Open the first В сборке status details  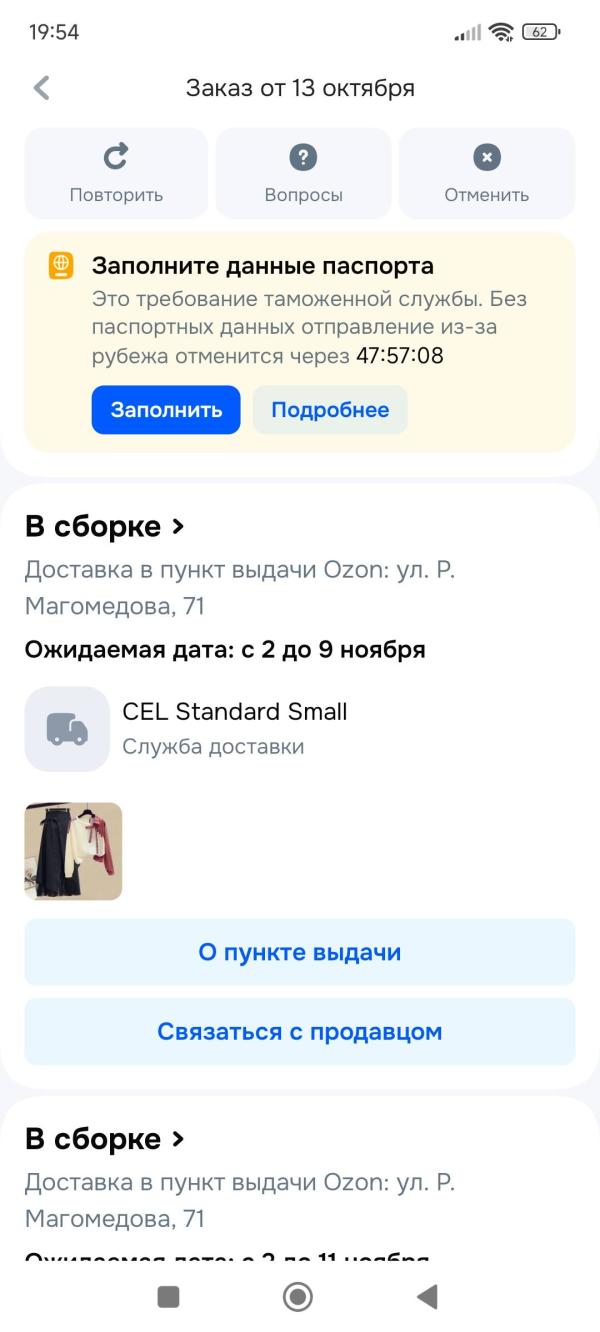click(x=106, y=526)
